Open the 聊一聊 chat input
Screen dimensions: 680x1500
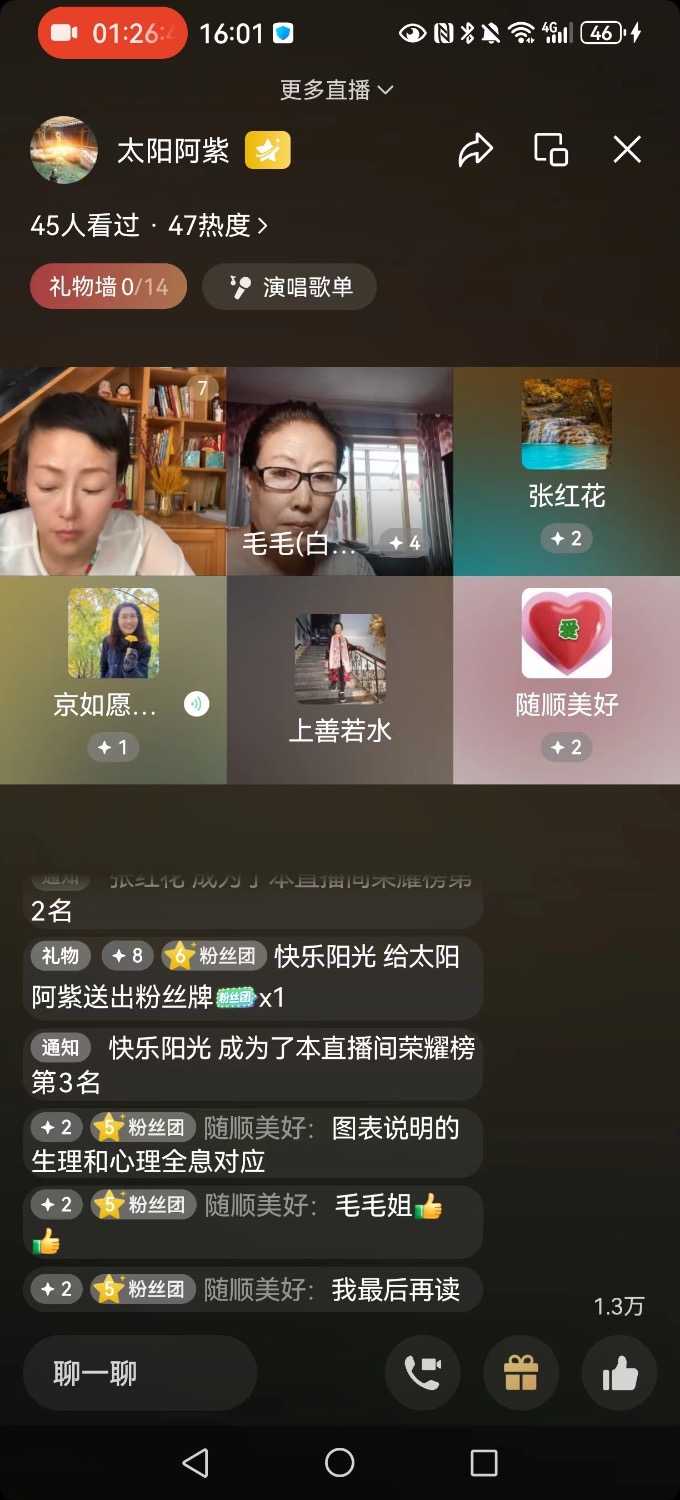coord(139,1373)
